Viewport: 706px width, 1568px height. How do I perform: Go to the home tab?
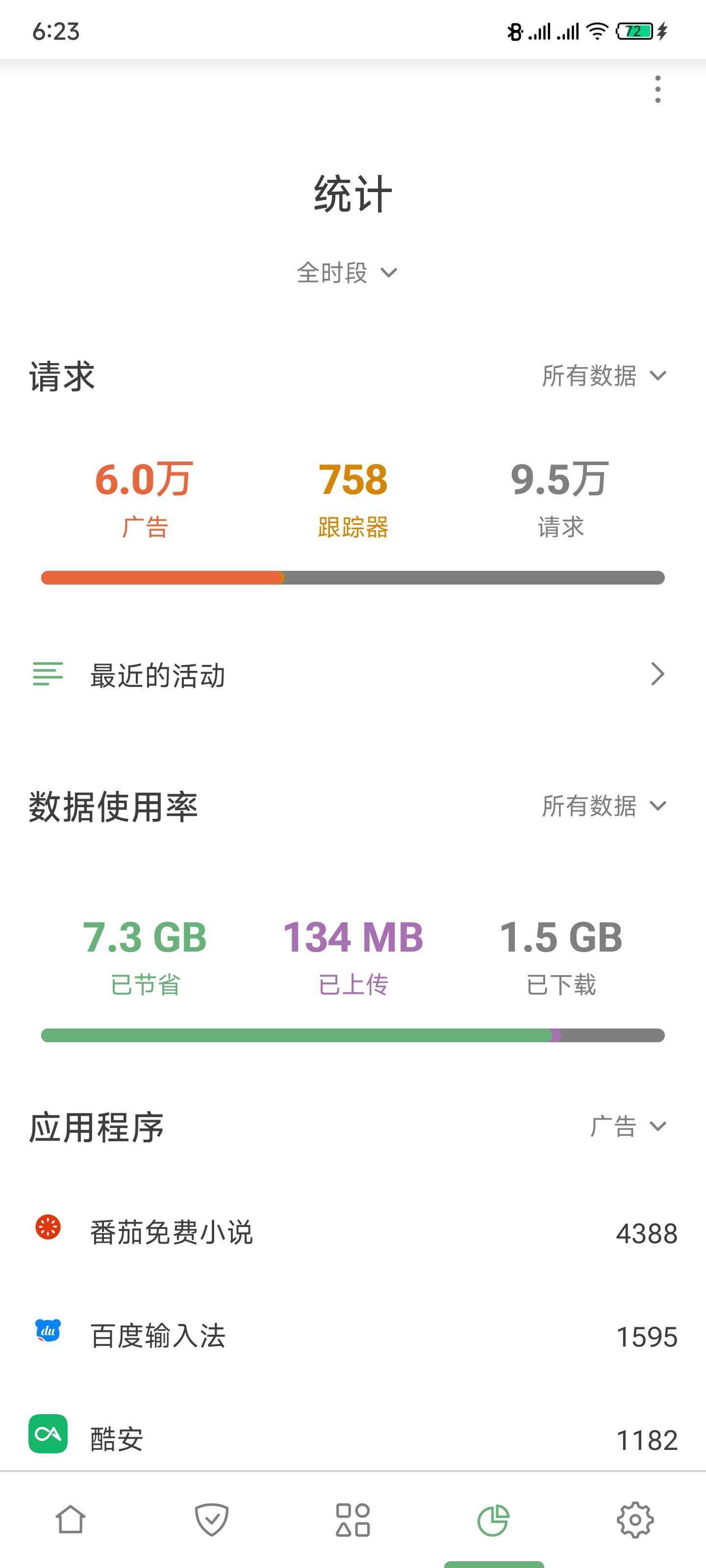point(71,1519)
